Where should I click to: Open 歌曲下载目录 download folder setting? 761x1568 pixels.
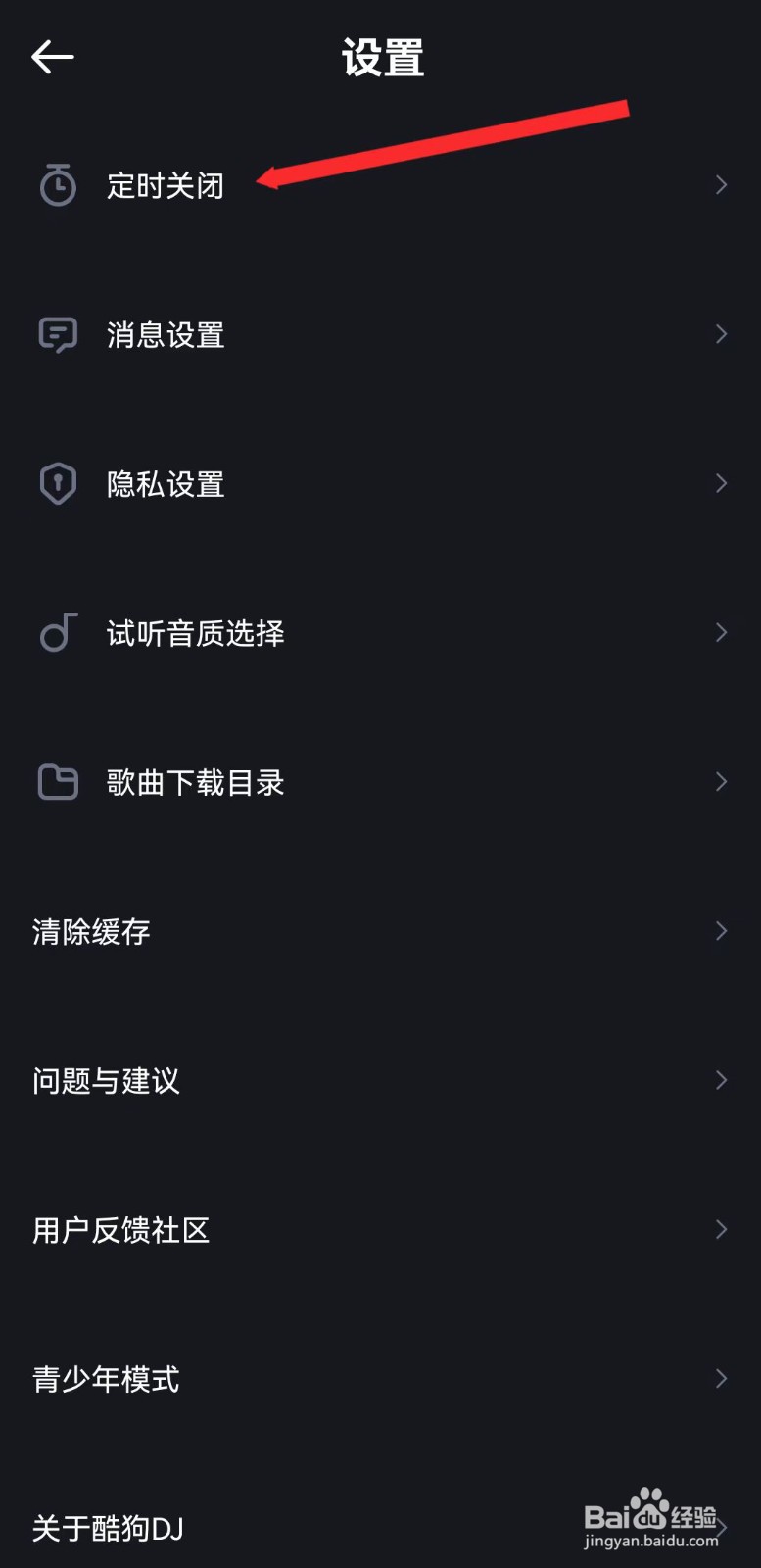[194, 782]
